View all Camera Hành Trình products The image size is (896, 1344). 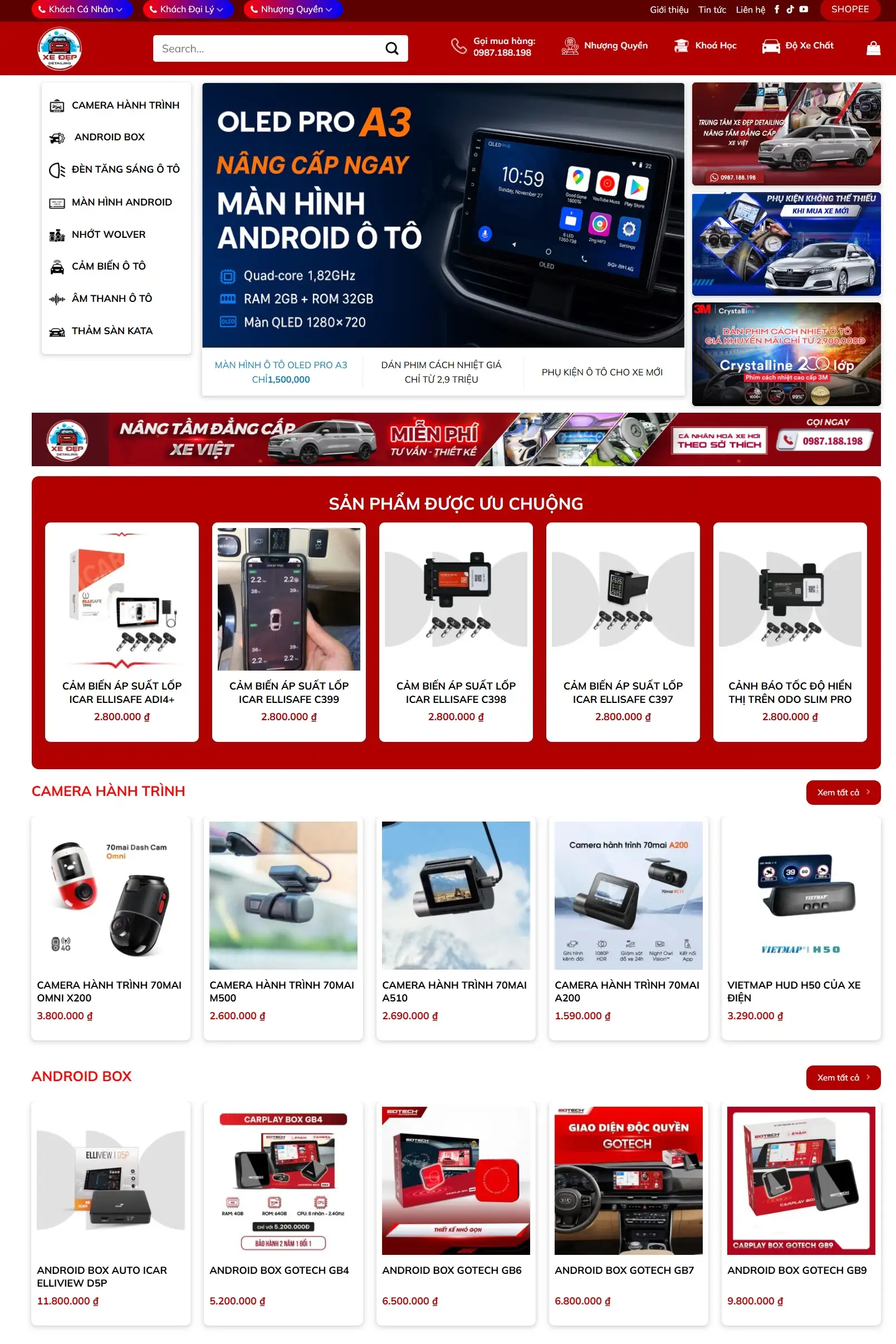(843, 793)
